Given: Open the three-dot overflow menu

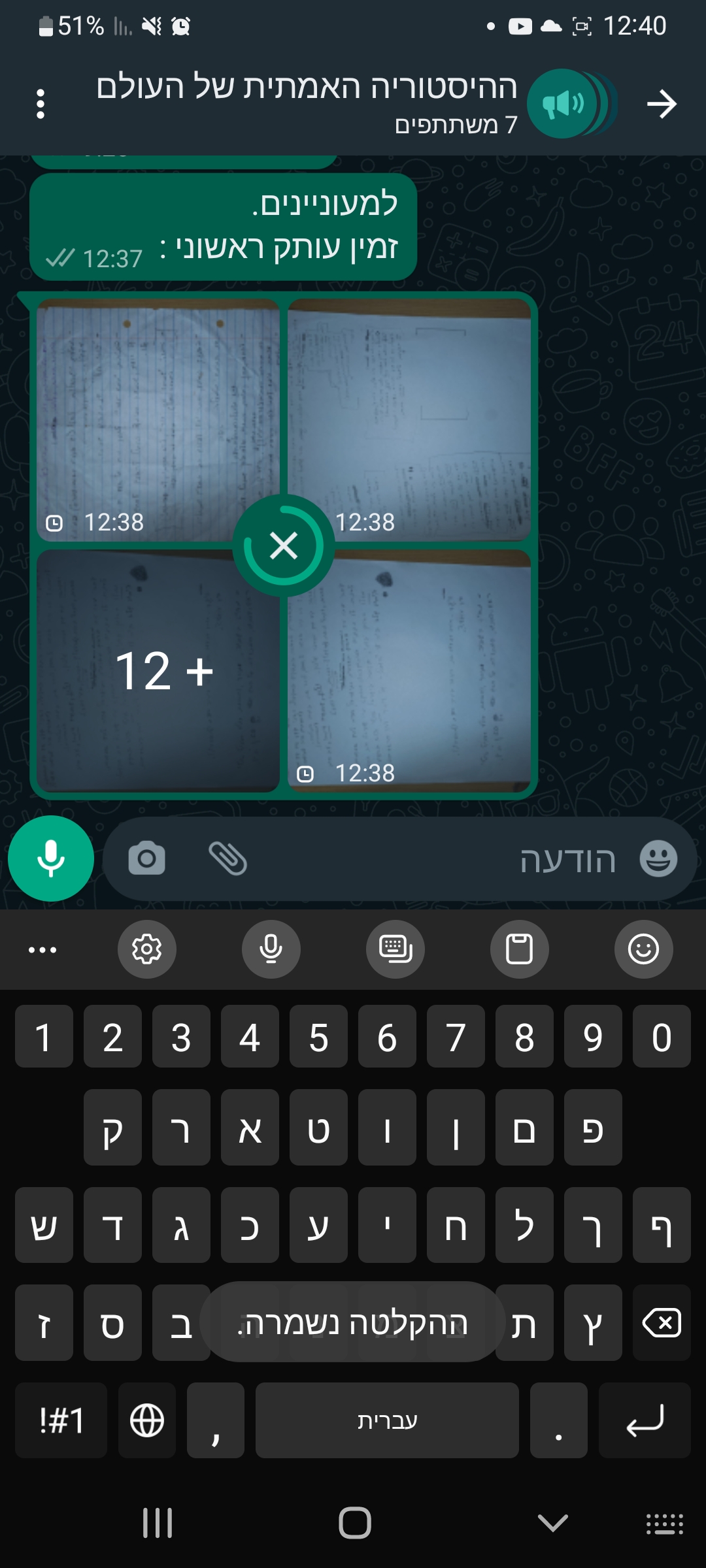Looking at the screenshot, I should (x=41, y=105).
